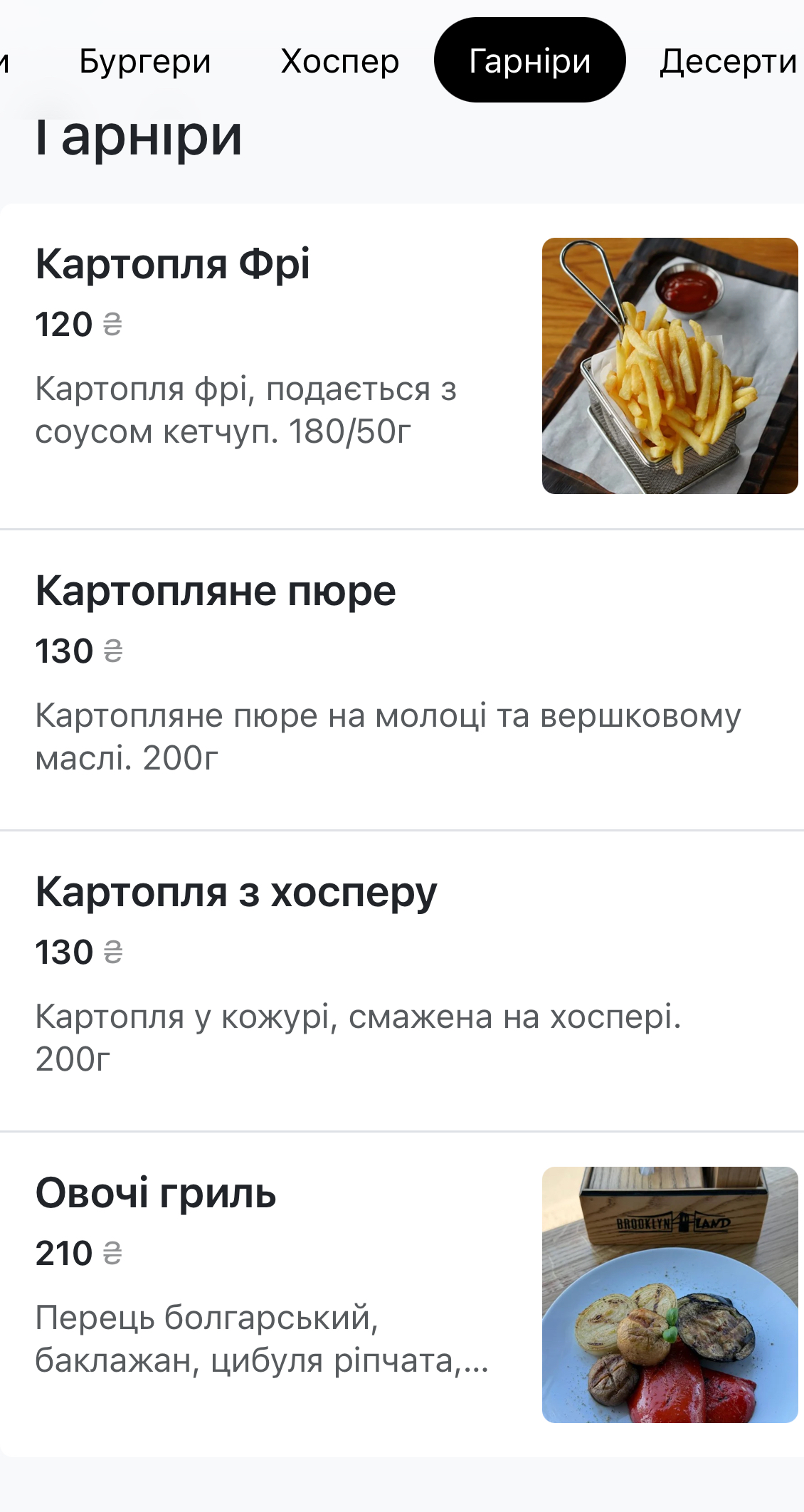Open the Картопля Фрі item
Image resolution: width=804 pixels, height=1512 pixels.
tap(402, 366)
